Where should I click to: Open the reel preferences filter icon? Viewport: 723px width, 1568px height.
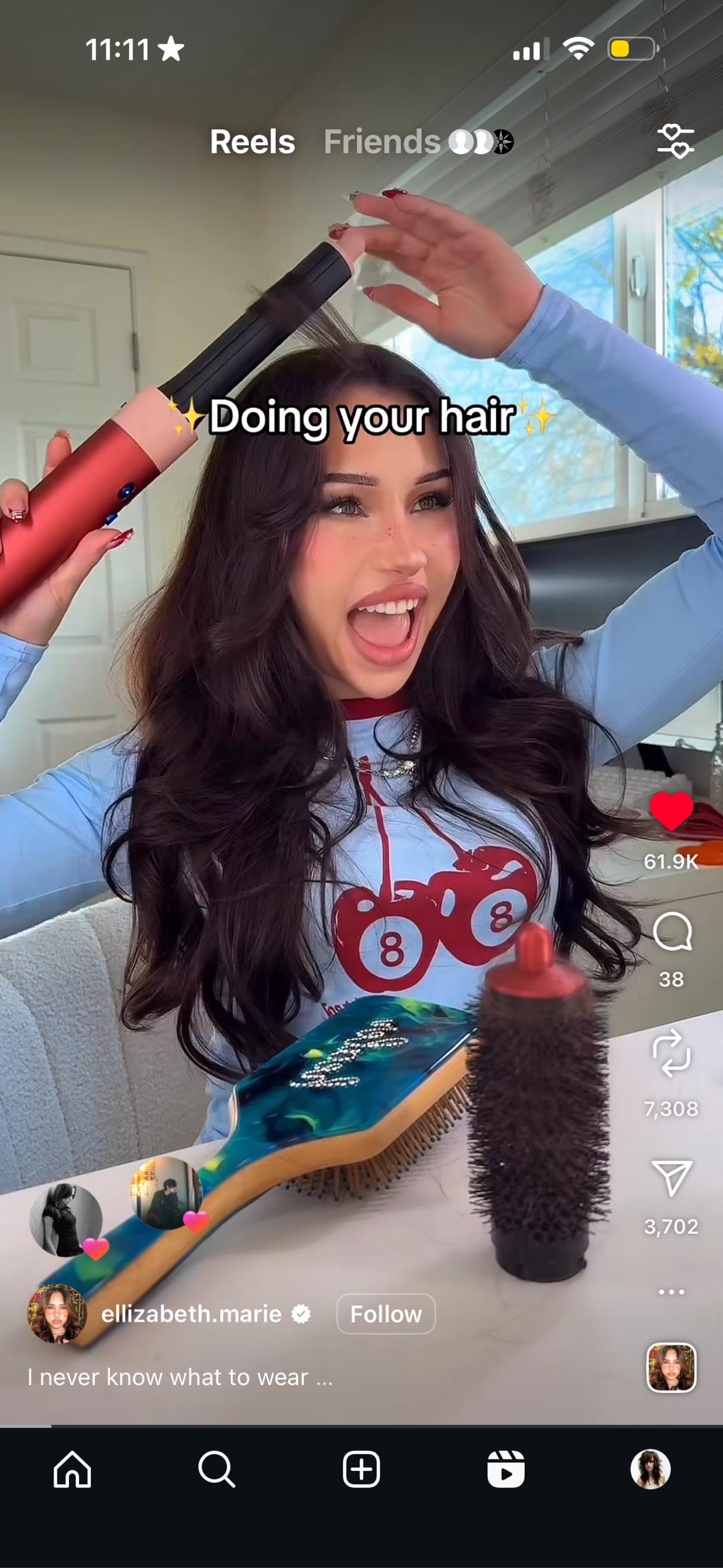coord(675,141)
